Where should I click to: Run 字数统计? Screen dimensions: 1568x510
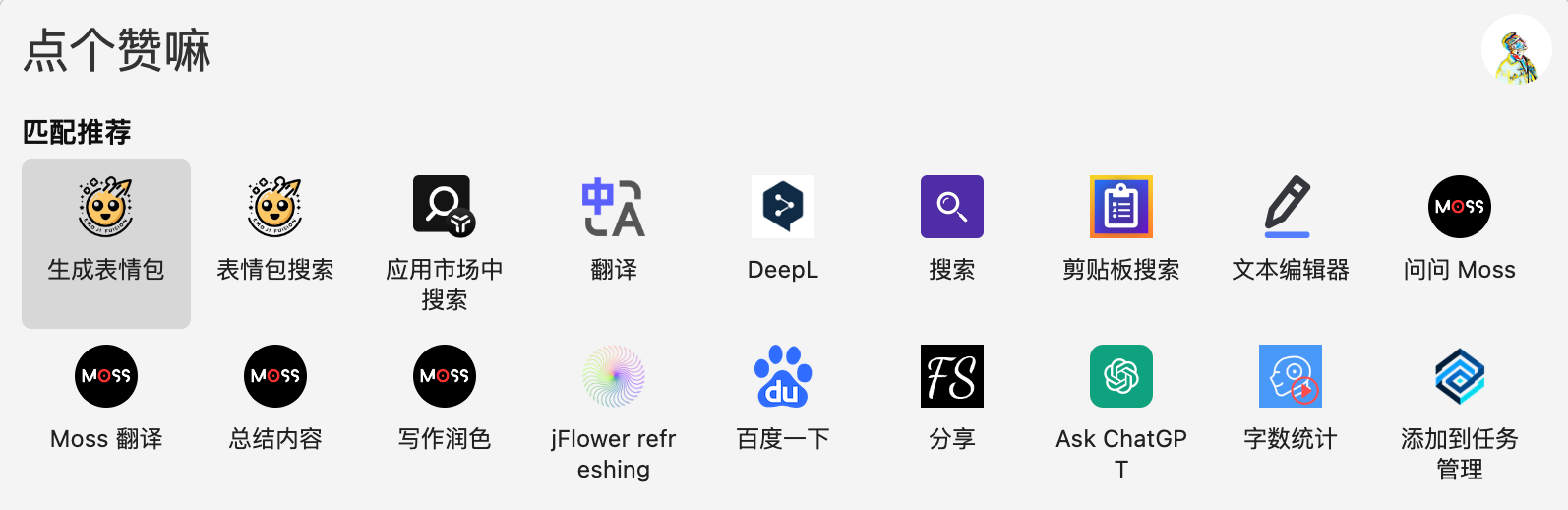click(x=1291, y=394)
